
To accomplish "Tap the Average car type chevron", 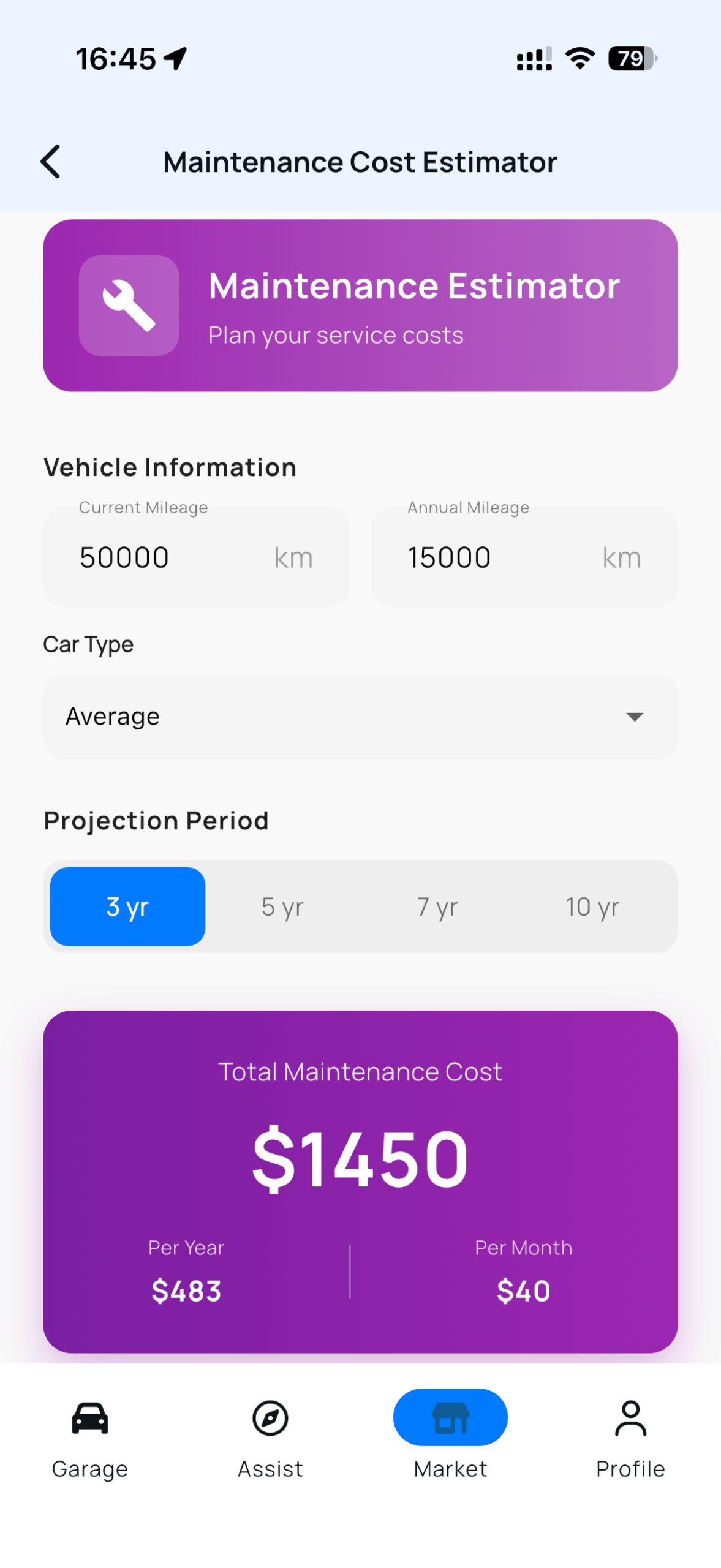I will [x=634, y=716].
